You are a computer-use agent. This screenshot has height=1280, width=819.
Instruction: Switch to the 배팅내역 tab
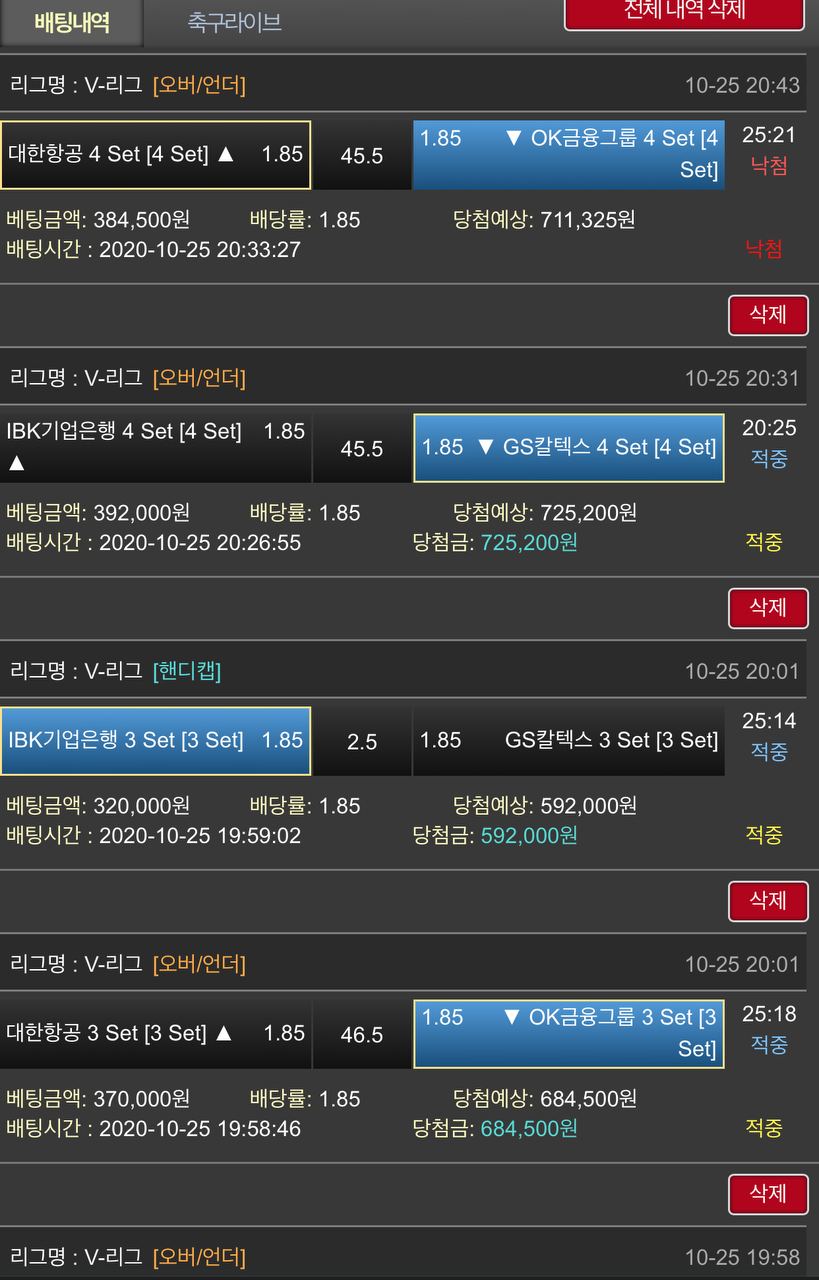71,22
